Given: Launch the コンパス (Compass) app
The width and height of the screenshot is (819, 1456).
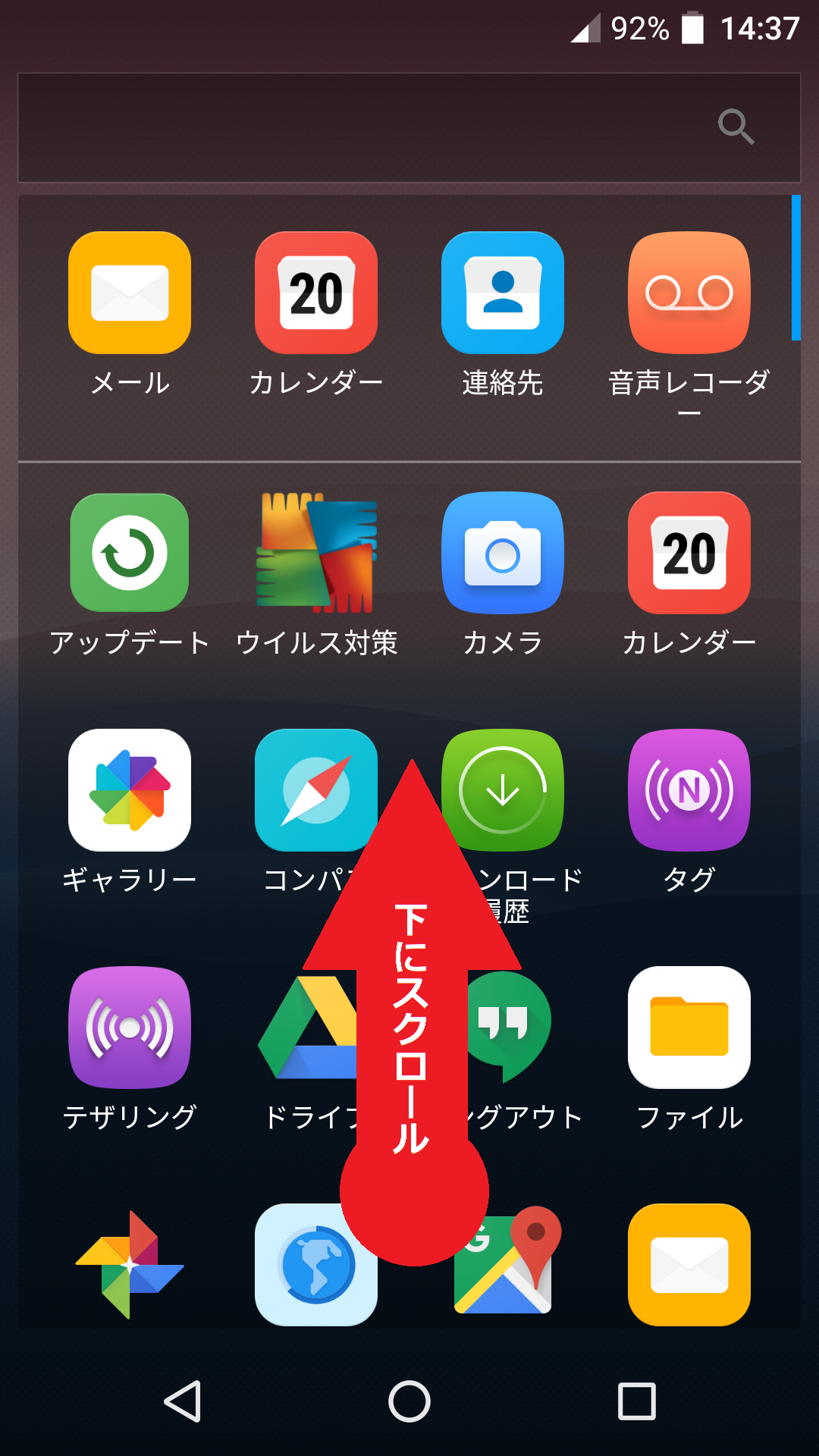Looking at the screenshot, I should click(x=316, y=790).
